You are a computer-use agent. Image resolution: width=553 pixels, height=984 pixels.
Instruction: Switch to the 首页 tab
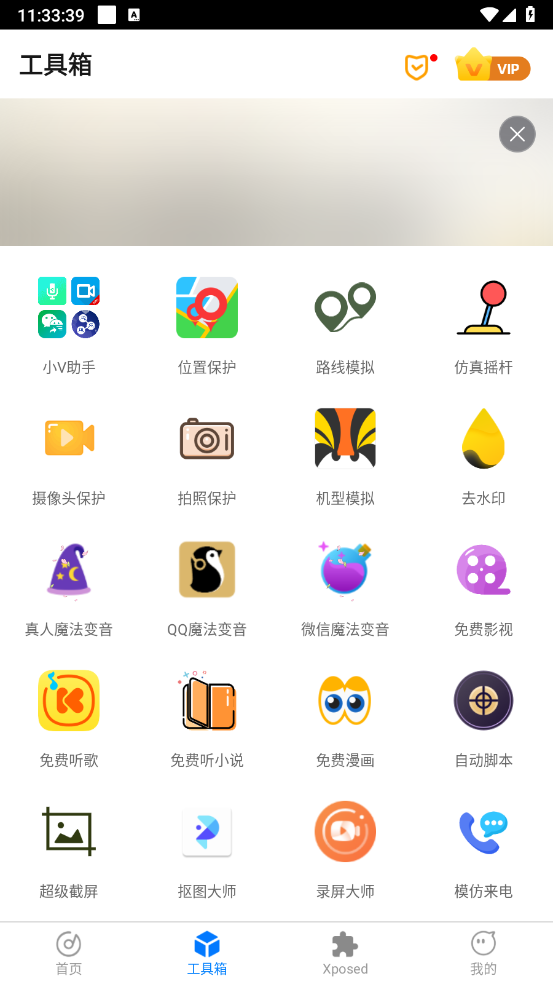click(x=69, y=953)
